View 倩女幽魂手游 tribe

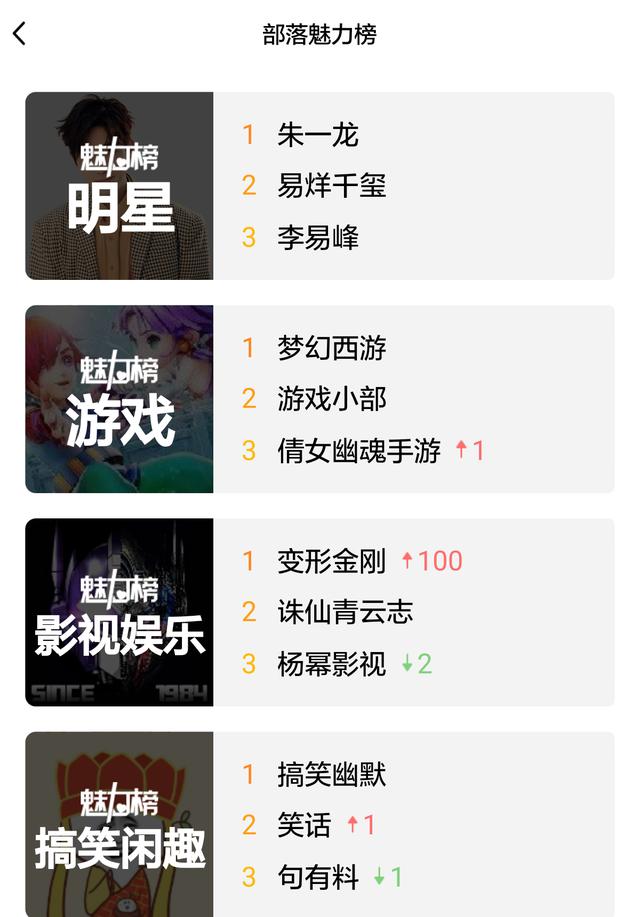[359, 451]
